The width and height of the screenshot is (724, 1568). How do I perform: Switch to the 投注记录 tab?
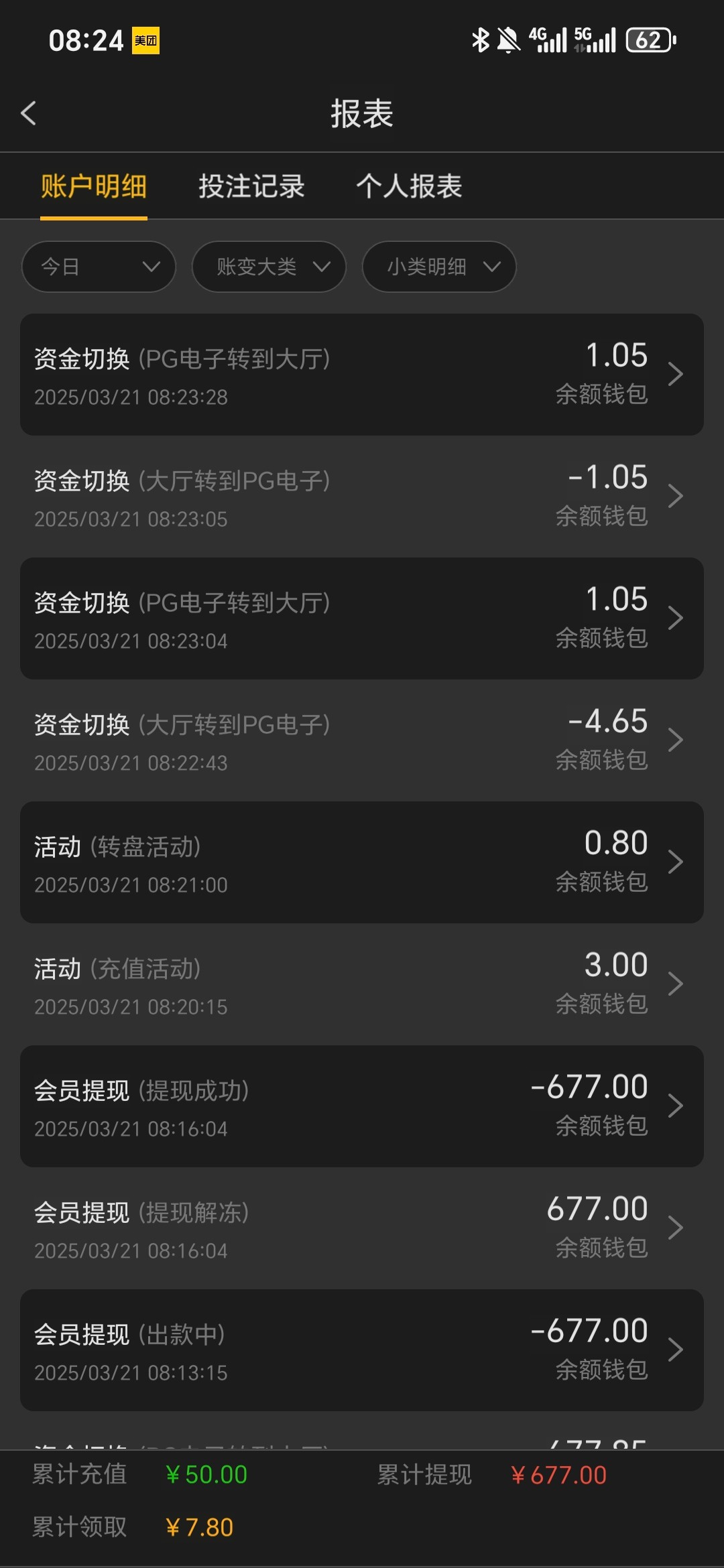point(251,186)
